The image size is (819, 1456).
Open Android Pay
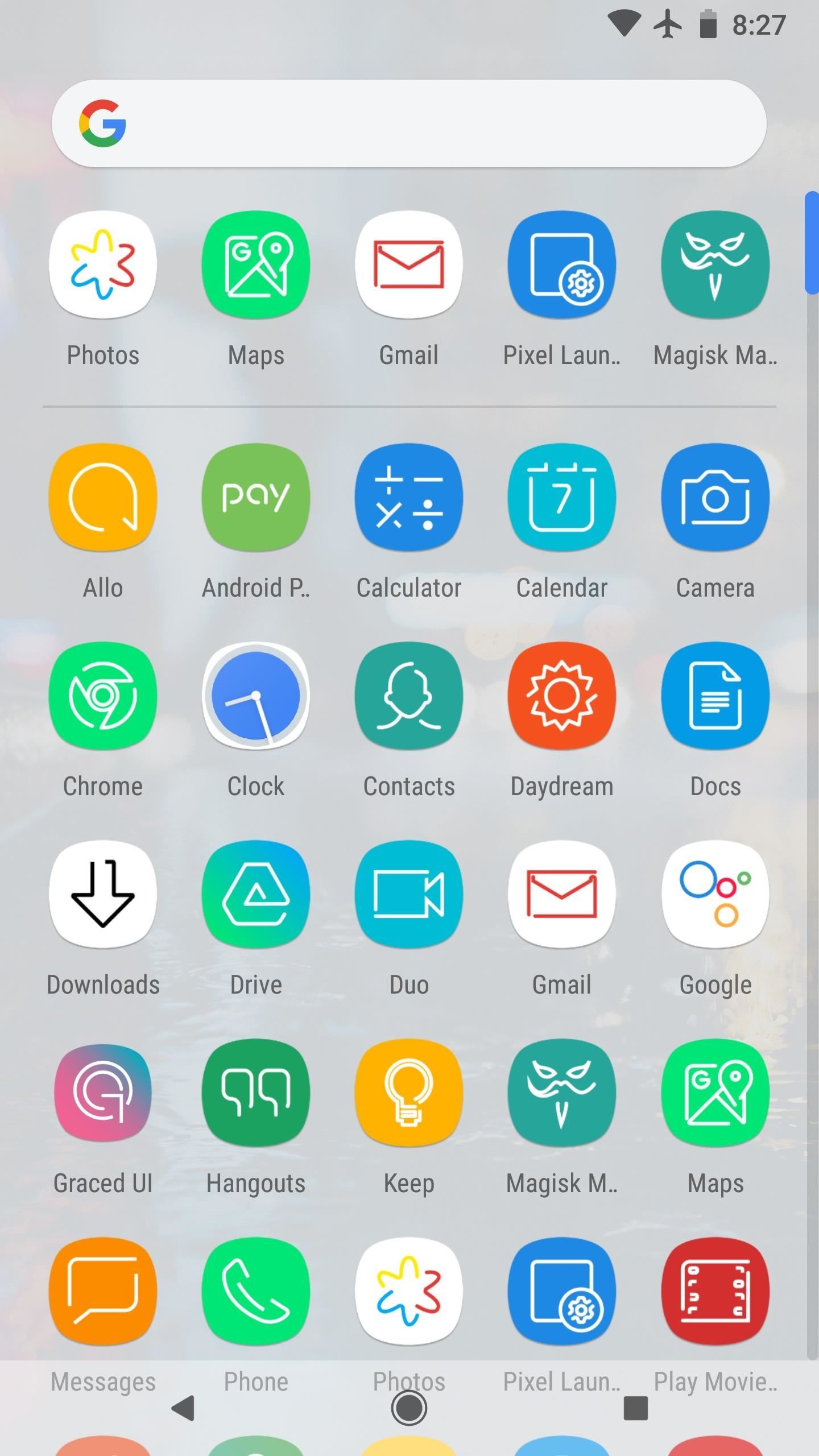255,497
